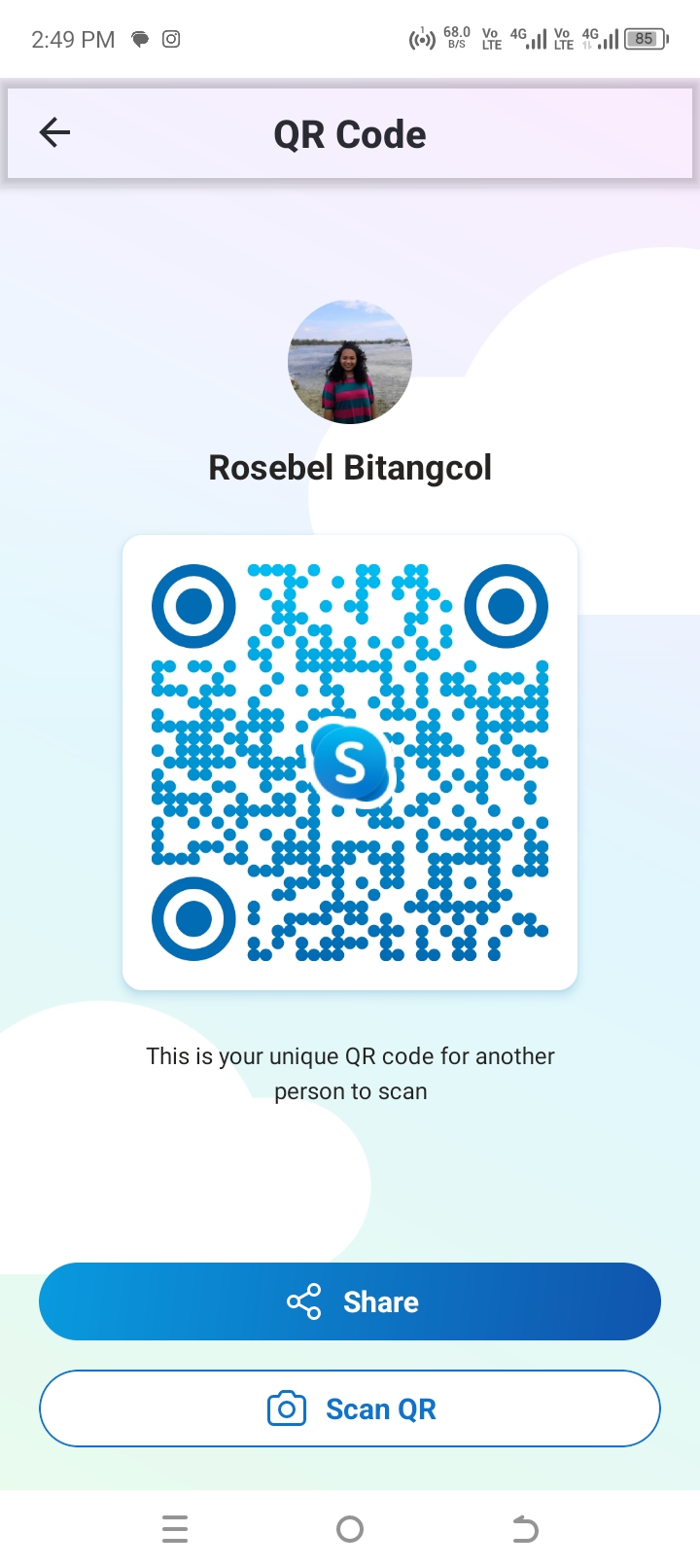Share the QR code
This screenshot has height=1568, width=700.
[x=350, y=1301]
